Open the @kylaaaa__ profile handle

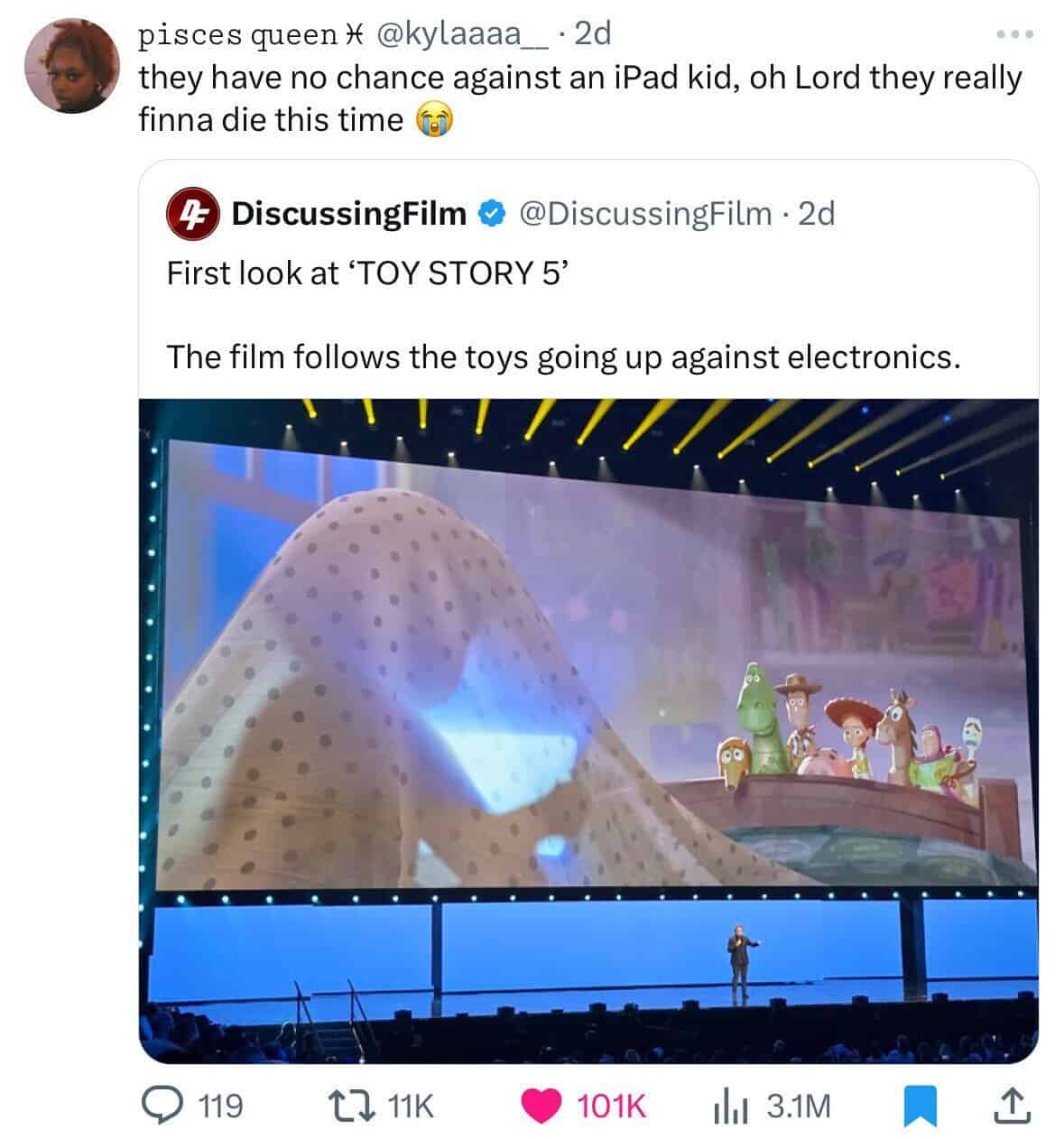coord(464,35)
